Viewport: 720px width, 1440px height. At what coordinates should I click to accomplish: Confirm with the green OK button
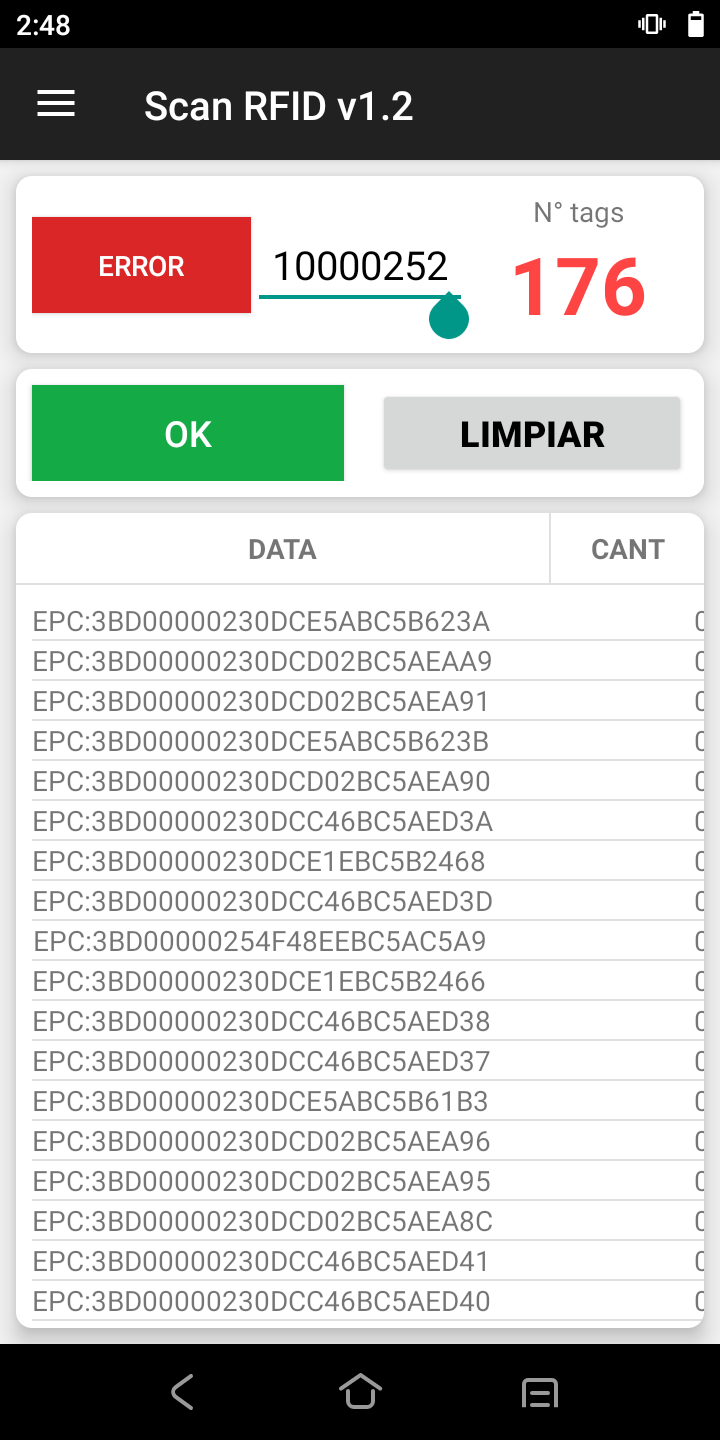(188, 433)
